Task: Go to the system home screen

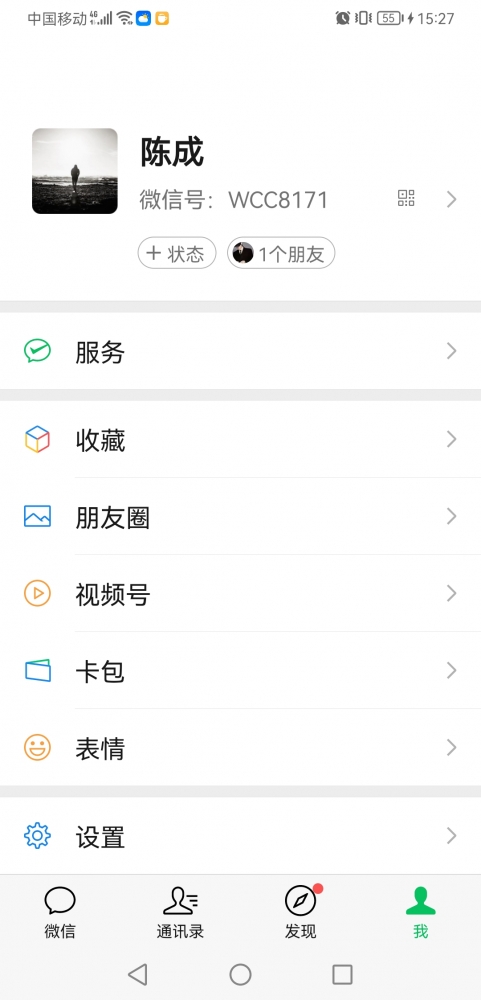Action: pyautogui.click(x=240, y=974)
